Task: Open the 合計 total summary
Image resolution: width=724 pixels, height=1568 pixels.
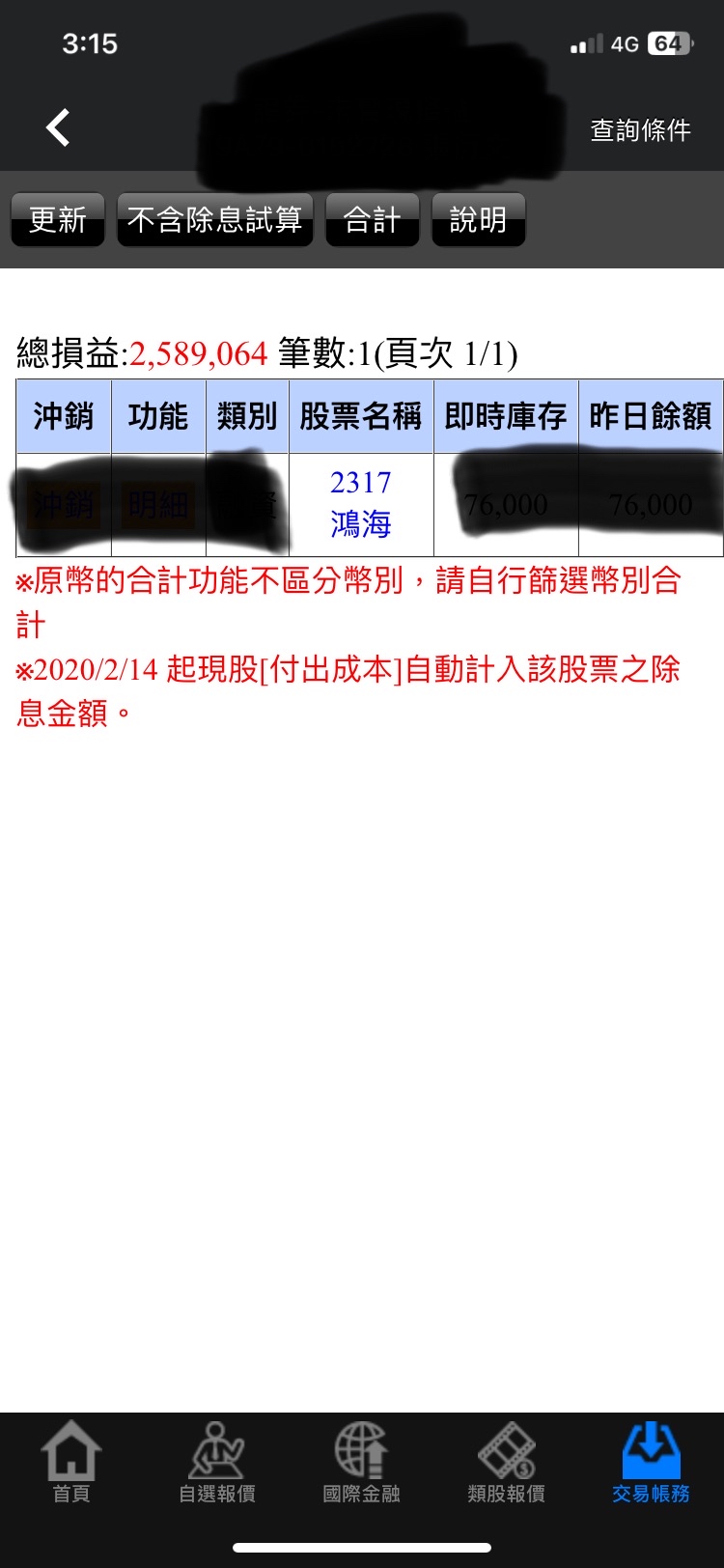Action: [372, 220]
